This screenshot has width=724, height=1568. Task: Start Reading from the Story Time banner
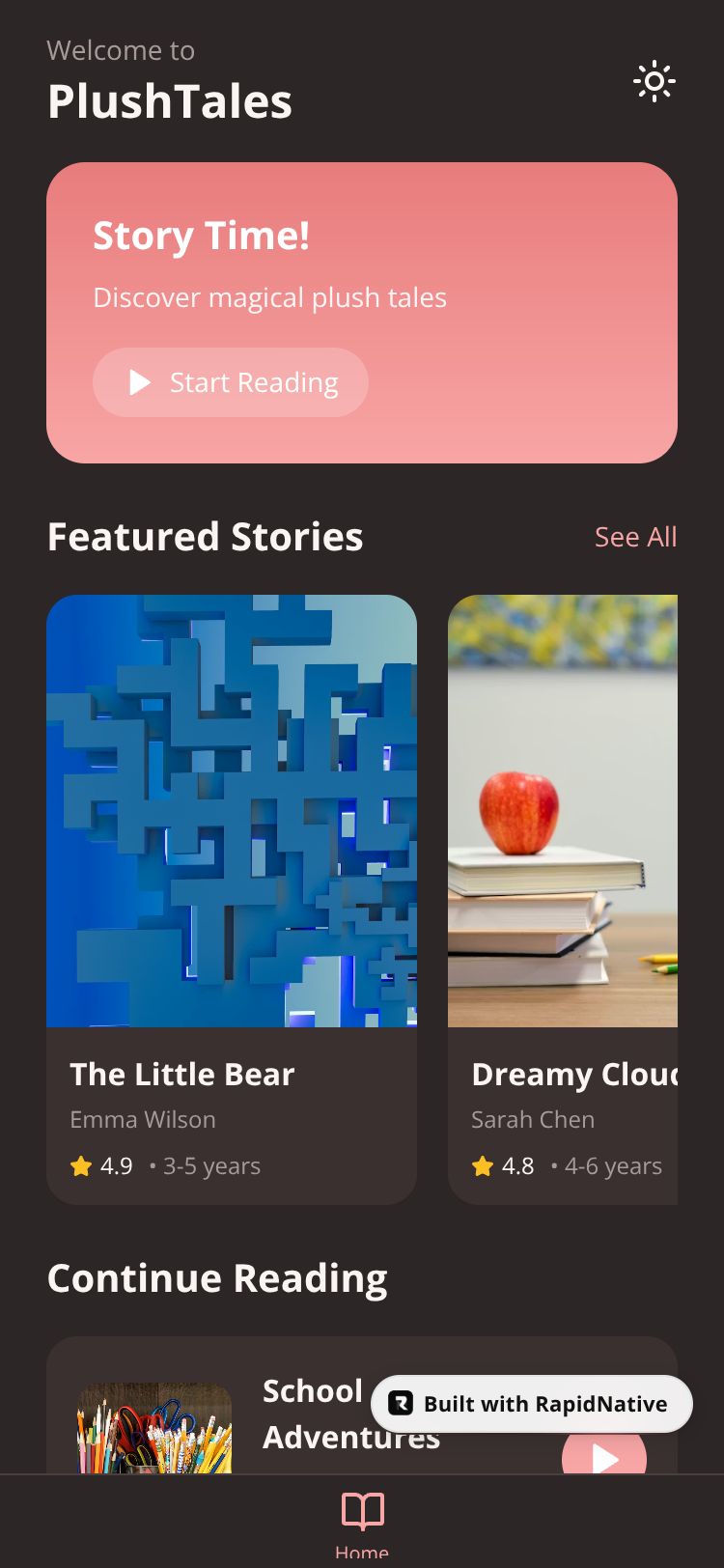click(231, 382)
